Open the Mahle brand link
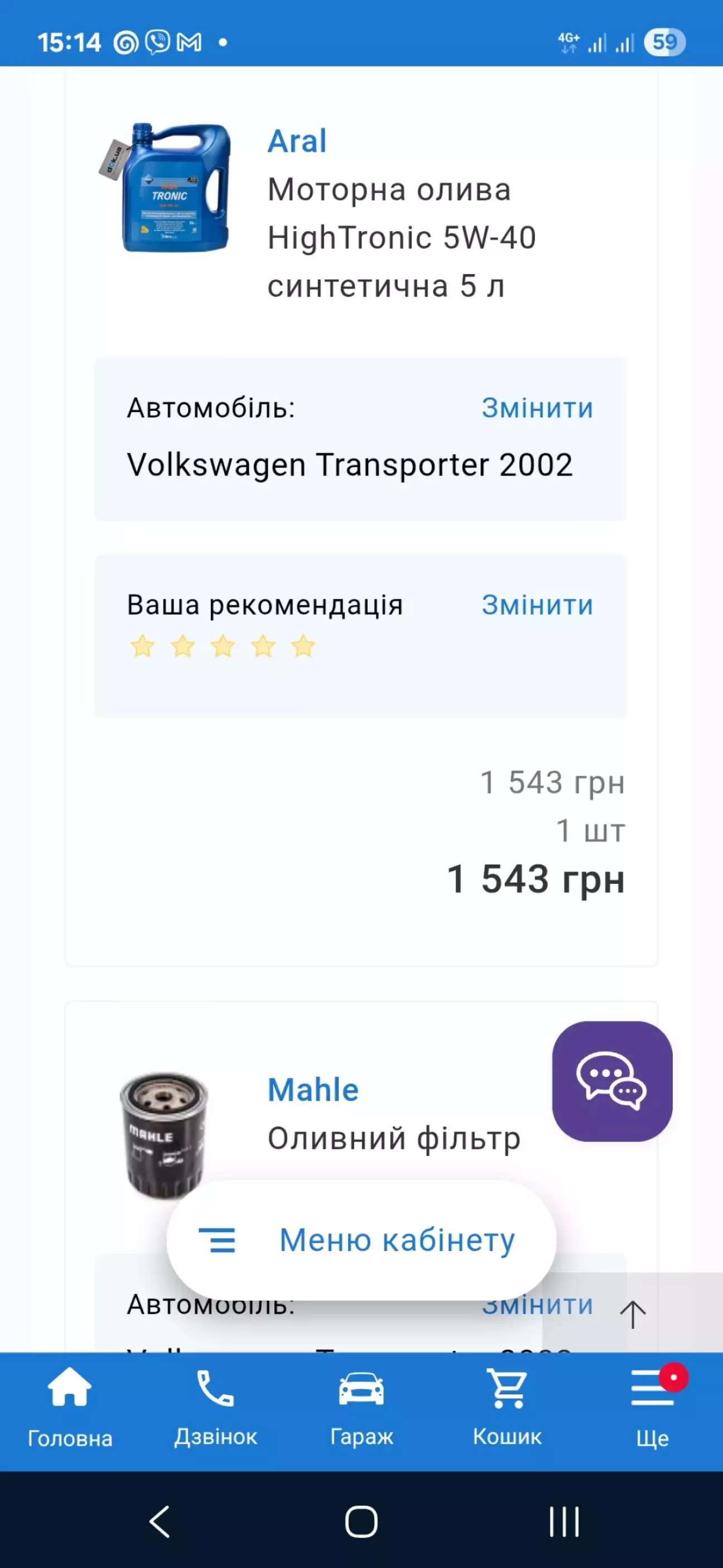 tap(313, 1090)
